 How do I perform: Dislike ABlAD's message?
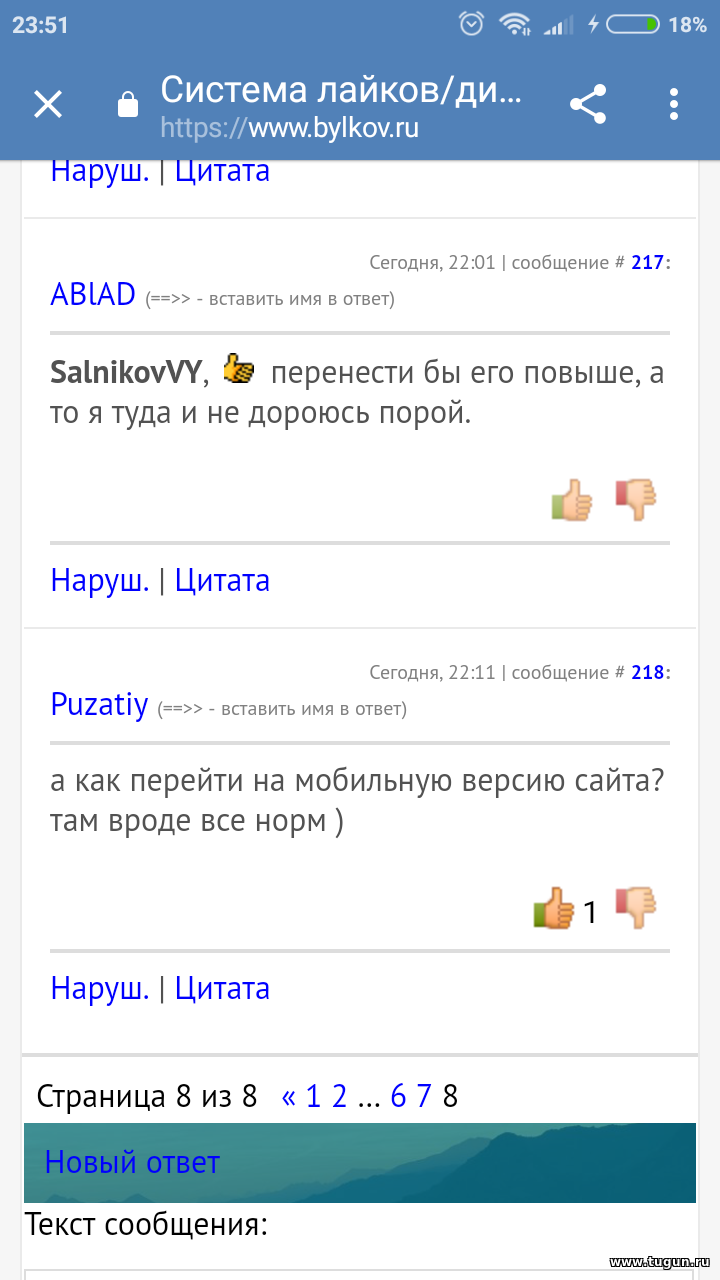tap(636, 499)
